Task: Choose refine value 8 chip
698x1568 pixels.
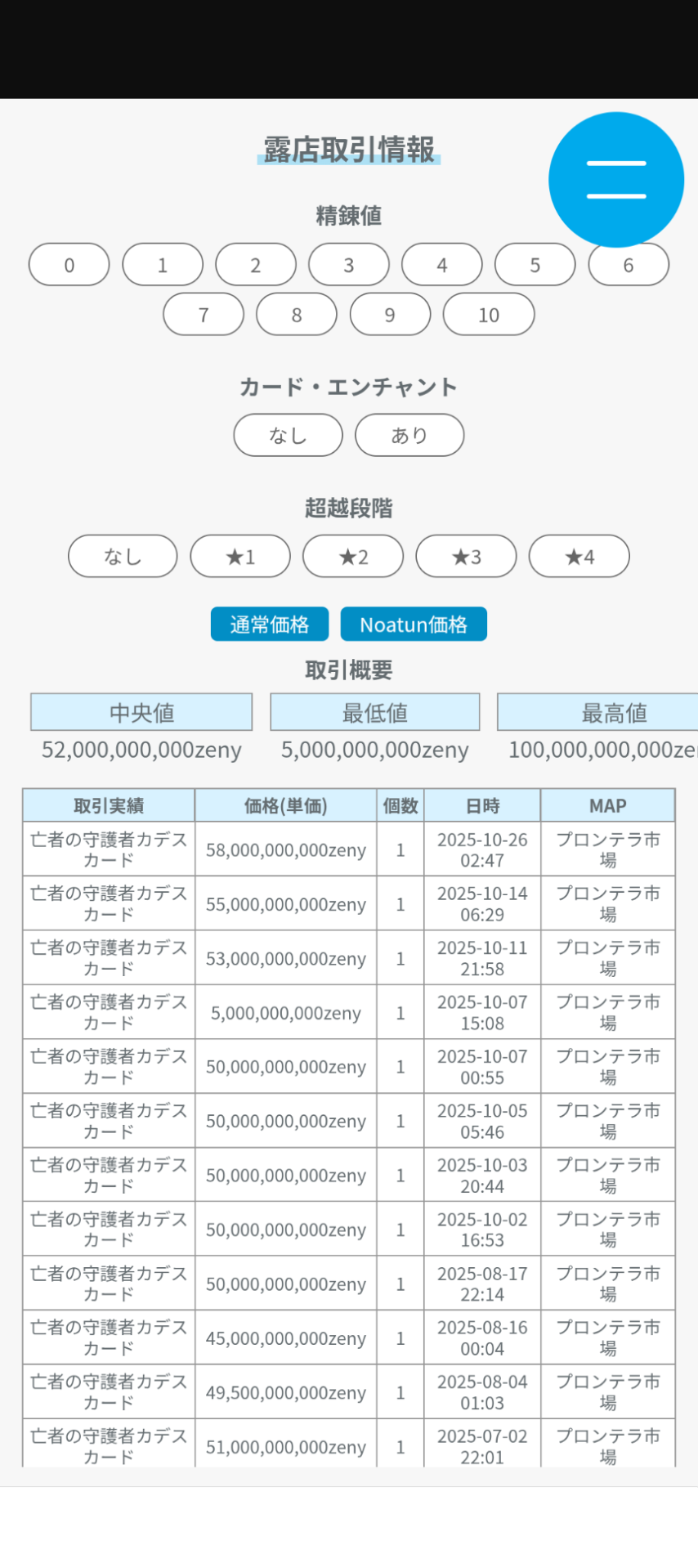Action: pos(297,315)
